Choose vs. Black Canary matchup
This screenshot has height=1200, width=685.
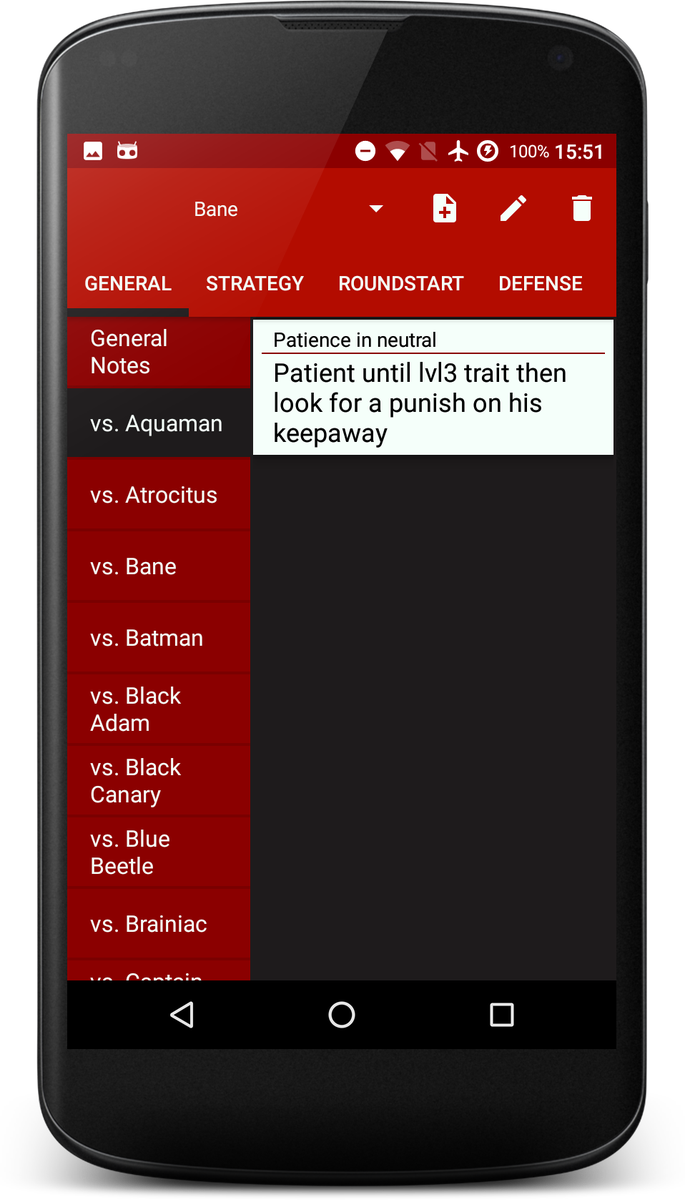click(x=158, y=781)
